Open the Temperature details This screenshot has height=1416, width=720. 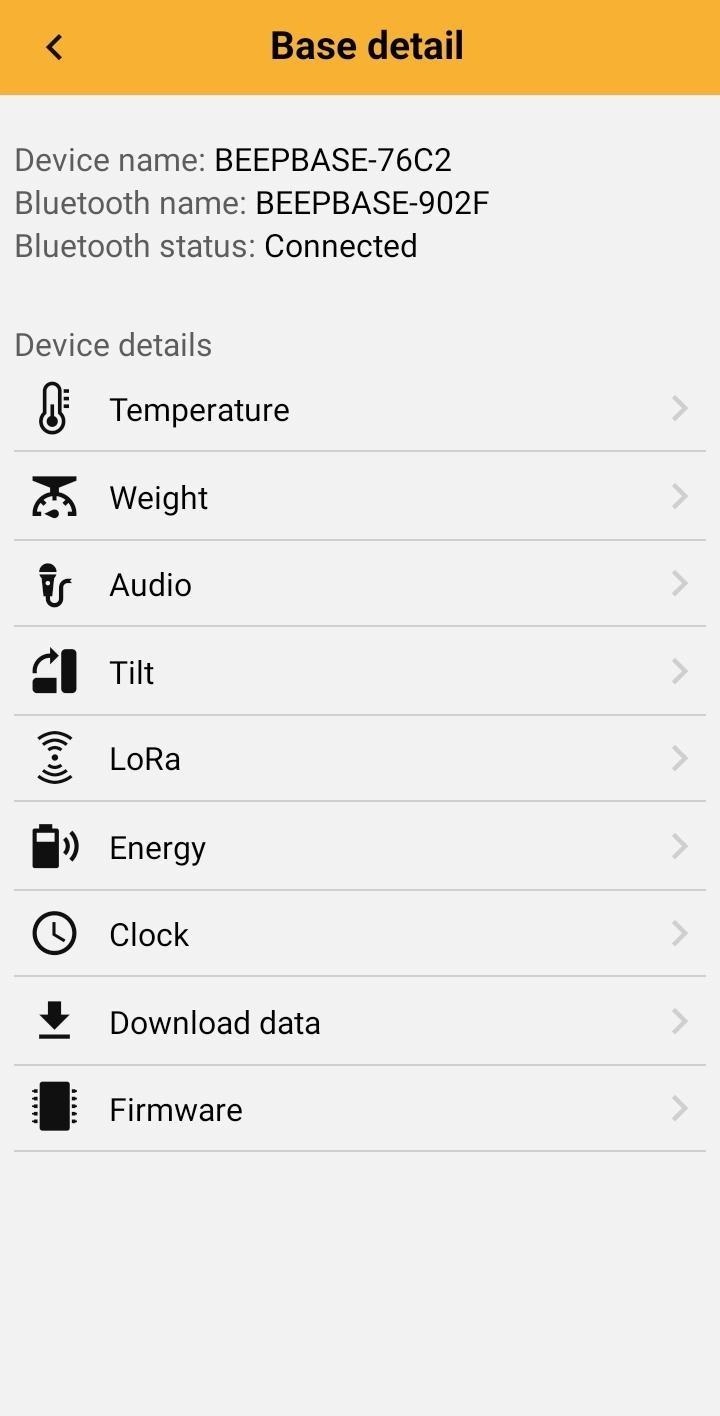pos(359,410)
